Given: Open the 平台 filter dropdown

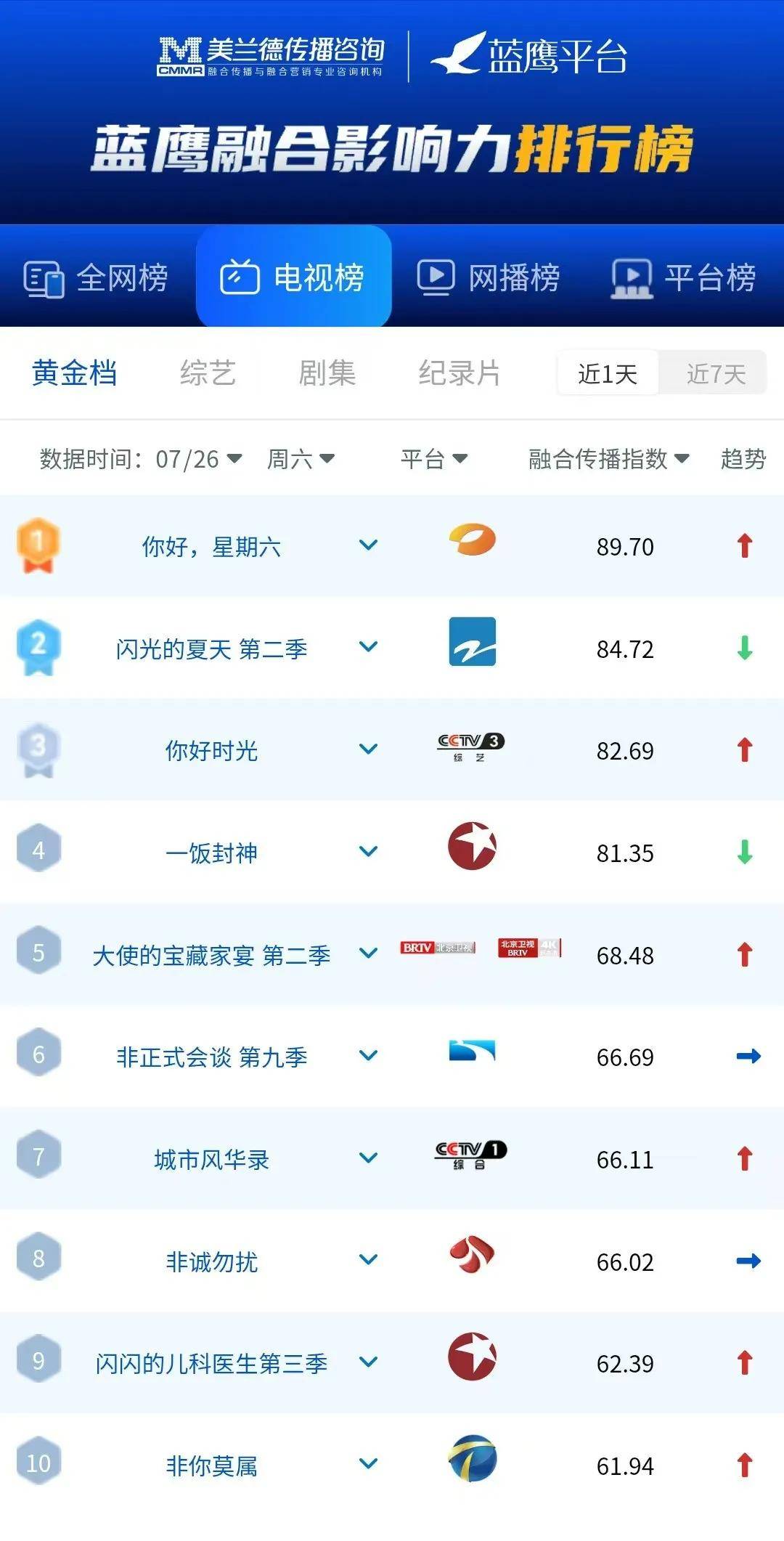Looking at the screenshot, I should 434,459.
